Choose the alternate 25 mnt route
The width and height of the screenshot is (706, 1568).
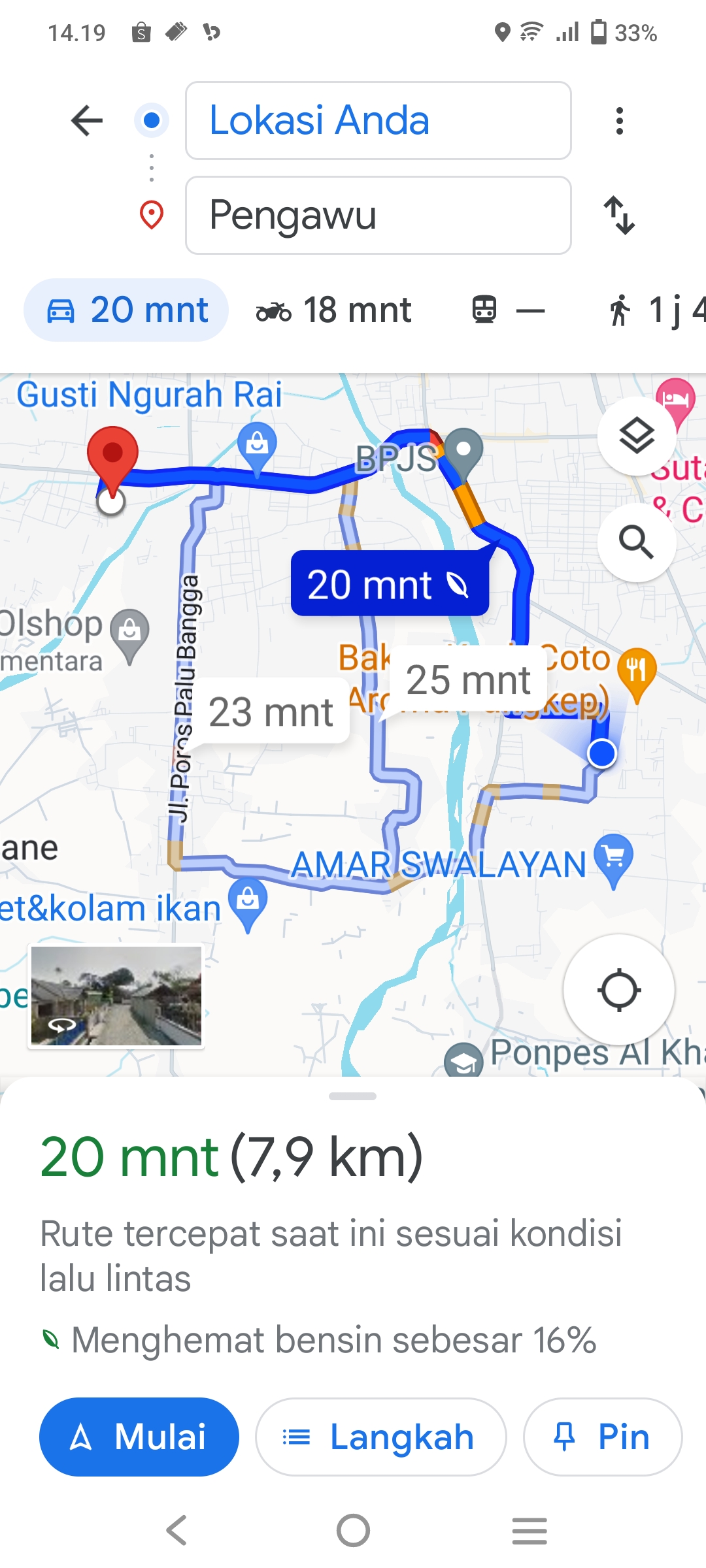pyautogui.click(x=468, y=679)
